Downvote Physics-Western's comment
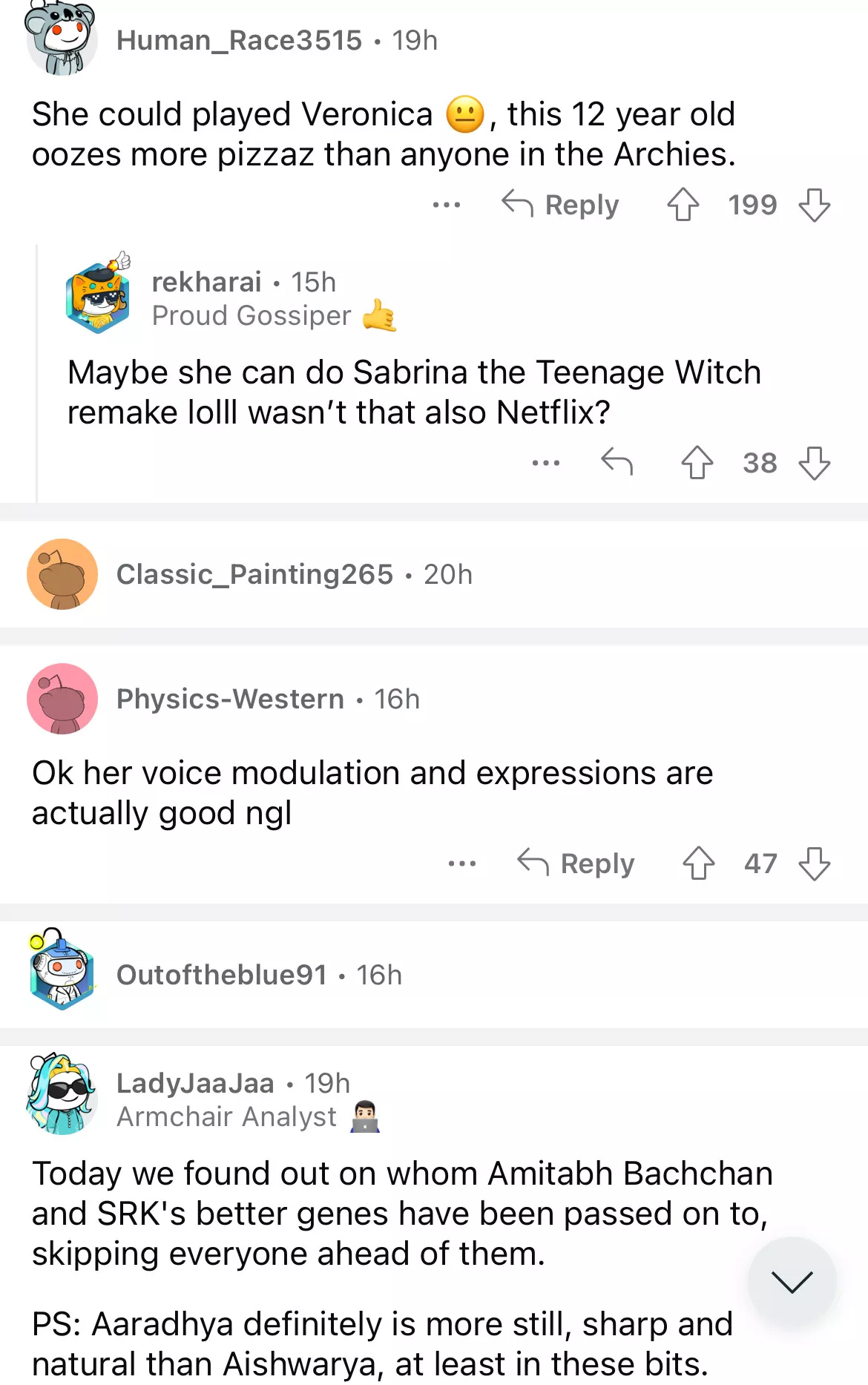868x1385 pixels. coord(814,863)
